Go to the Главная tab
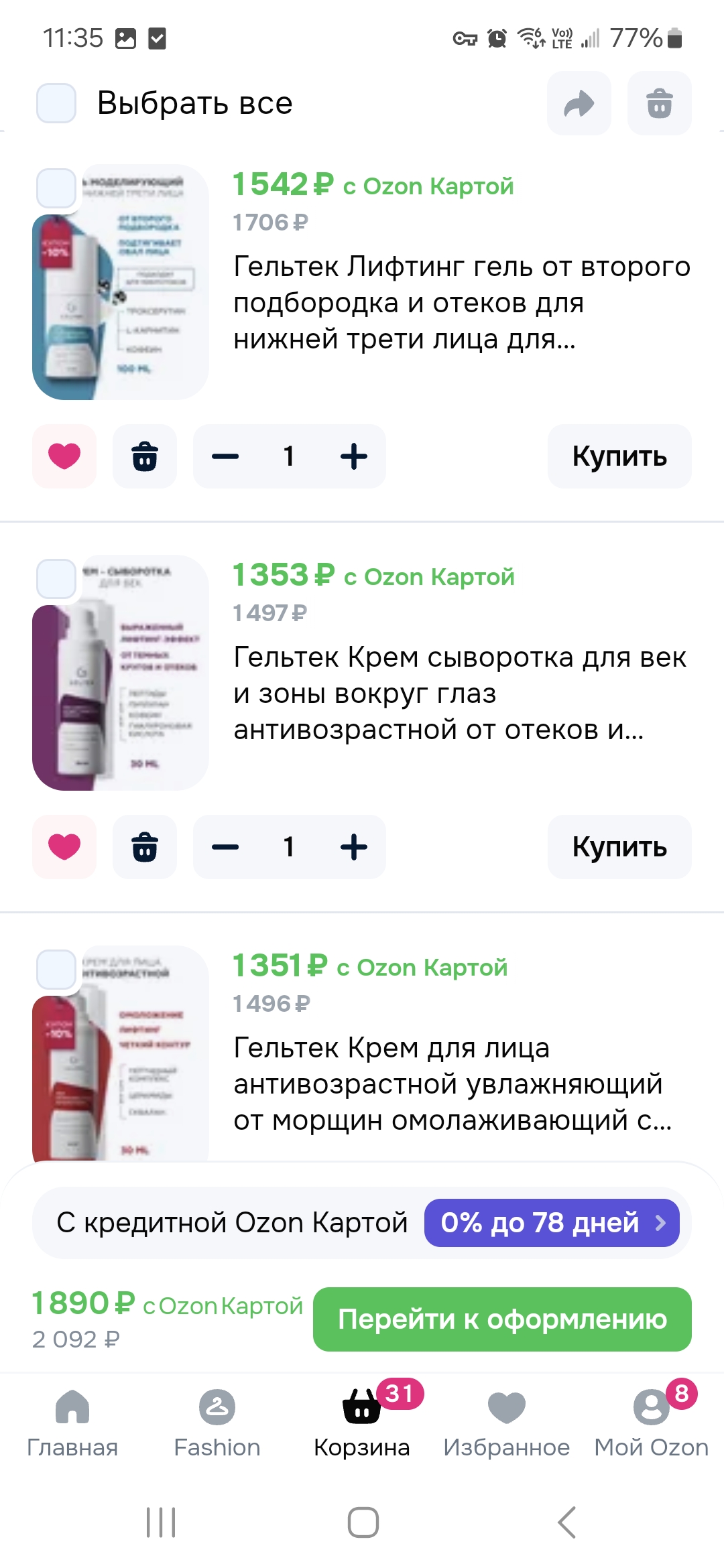The image size is (724, 1568). point(72,1421)
